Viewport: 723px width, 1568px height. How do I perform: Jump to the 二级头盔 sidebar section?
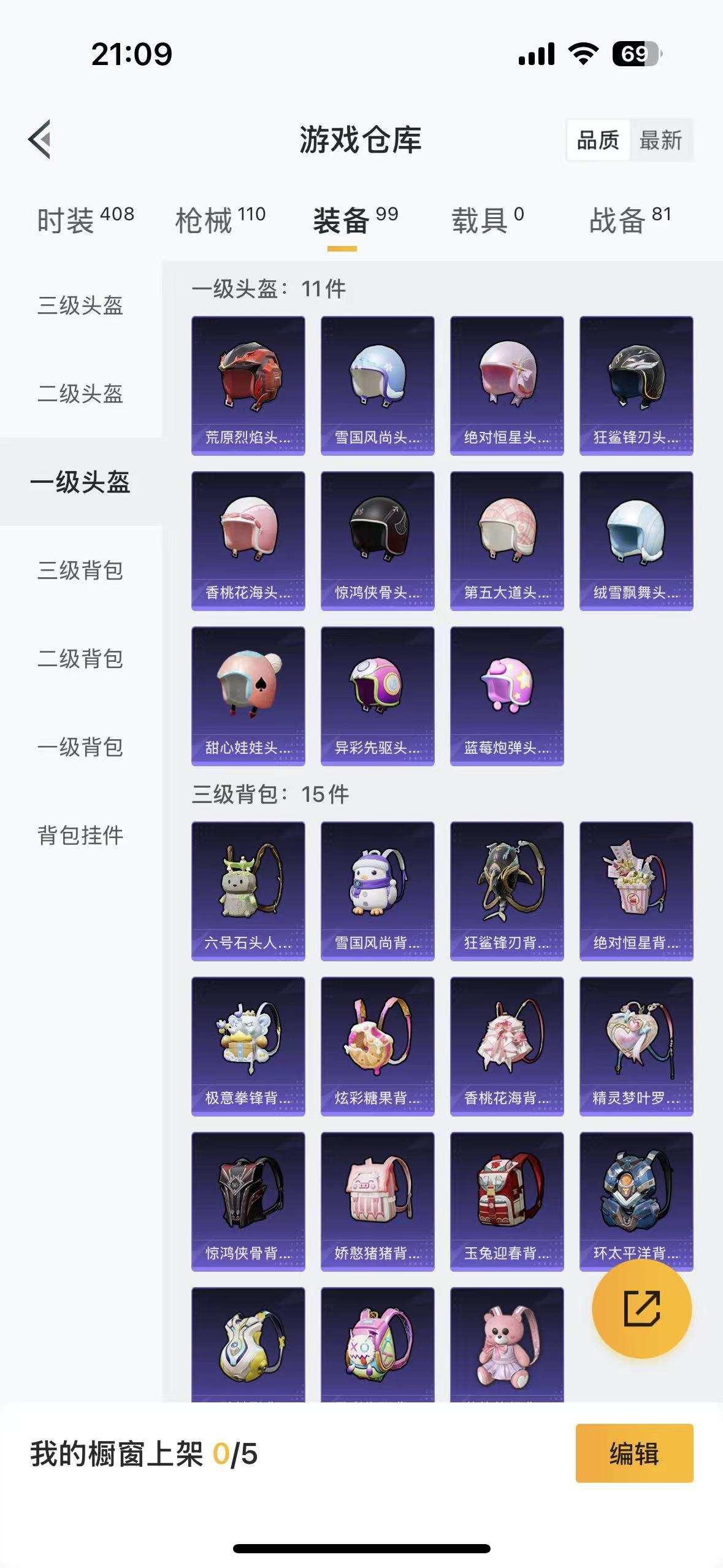tap(81, 395)
